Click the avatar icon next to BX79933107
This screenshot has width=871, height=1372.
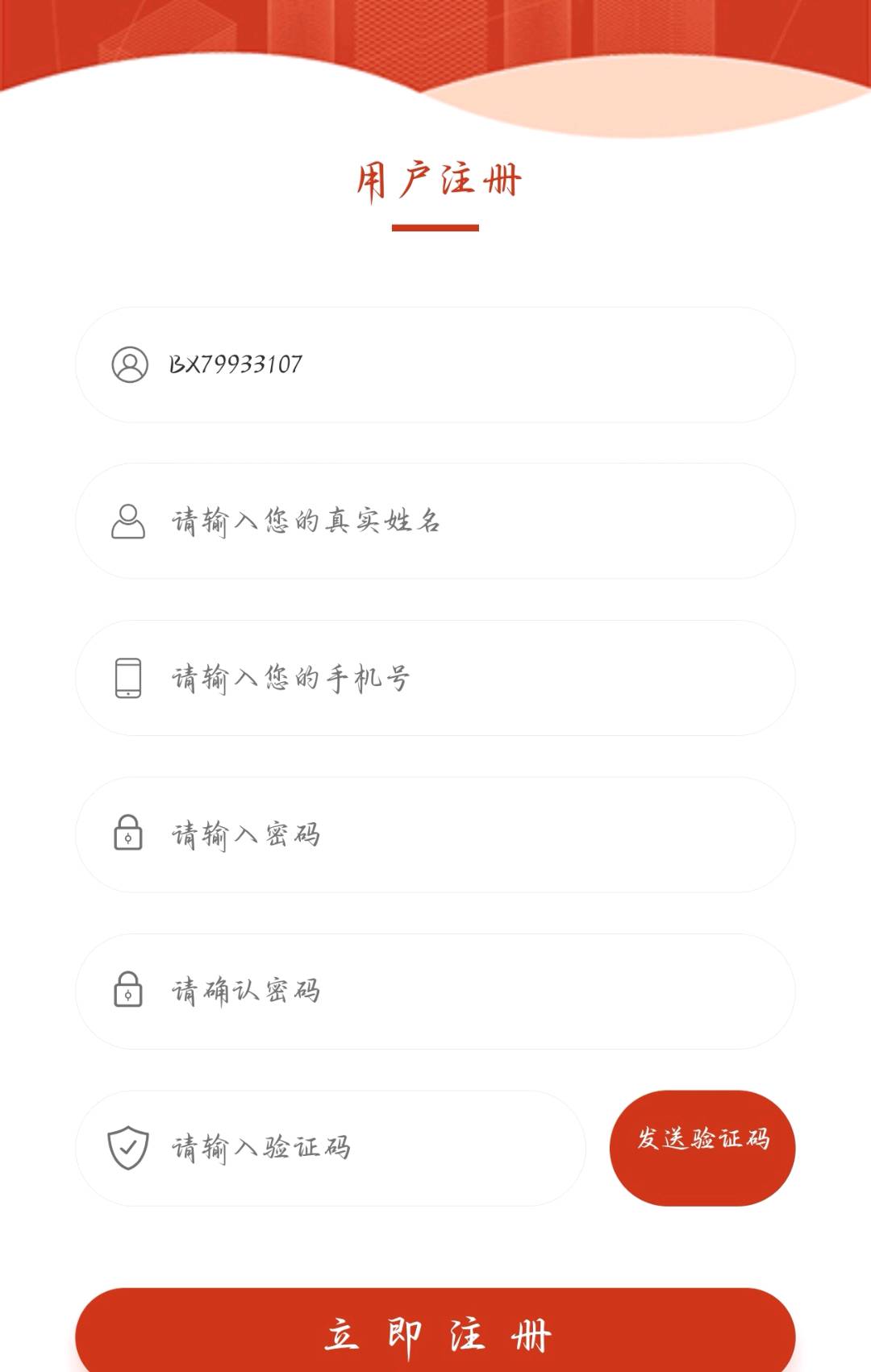click(129, 367)
